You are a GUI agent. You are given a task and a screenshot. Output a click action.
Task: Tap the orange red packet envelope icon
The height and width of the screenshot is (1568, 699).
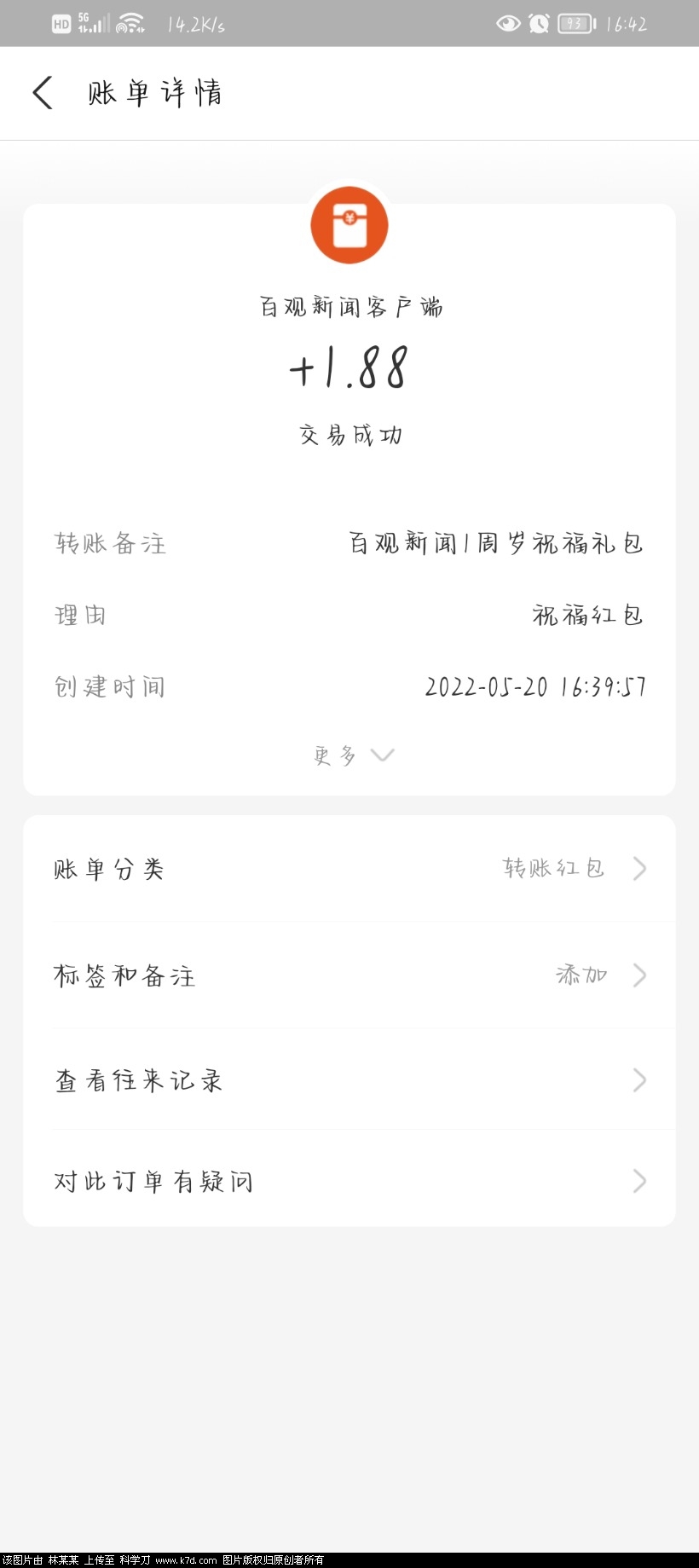click(349, 223)
